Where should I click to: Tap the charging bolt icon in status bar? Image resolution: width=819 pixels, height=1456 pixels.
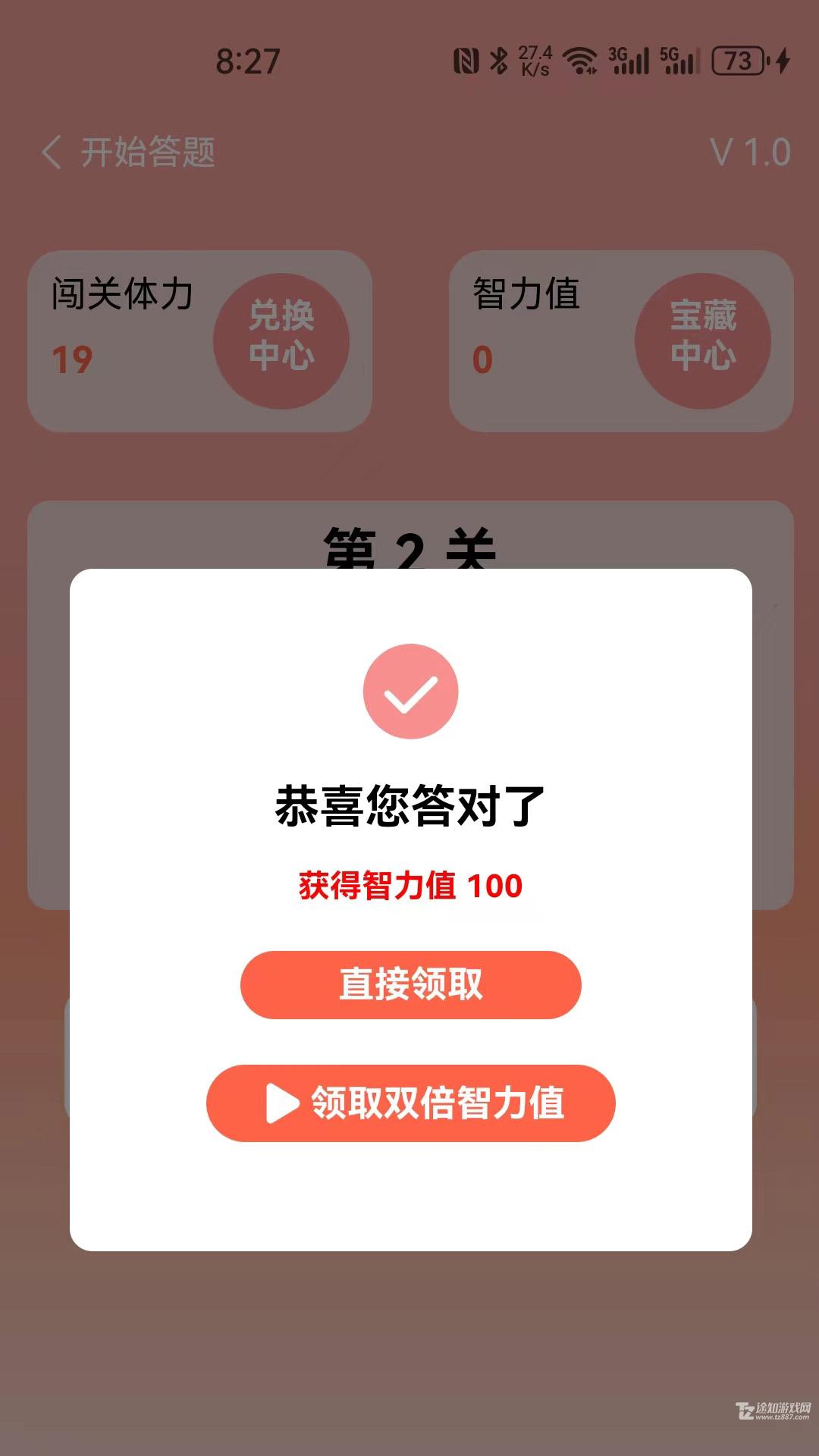(783, 59)
